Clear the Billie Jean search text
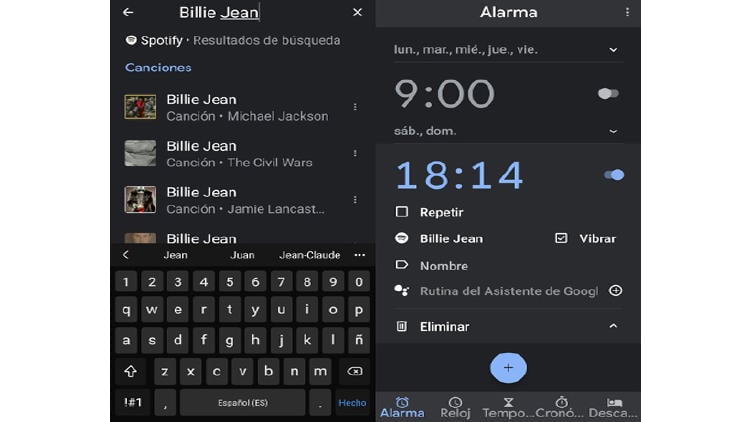The width and height of the screenshot is (750, 422). click(357, 12)
